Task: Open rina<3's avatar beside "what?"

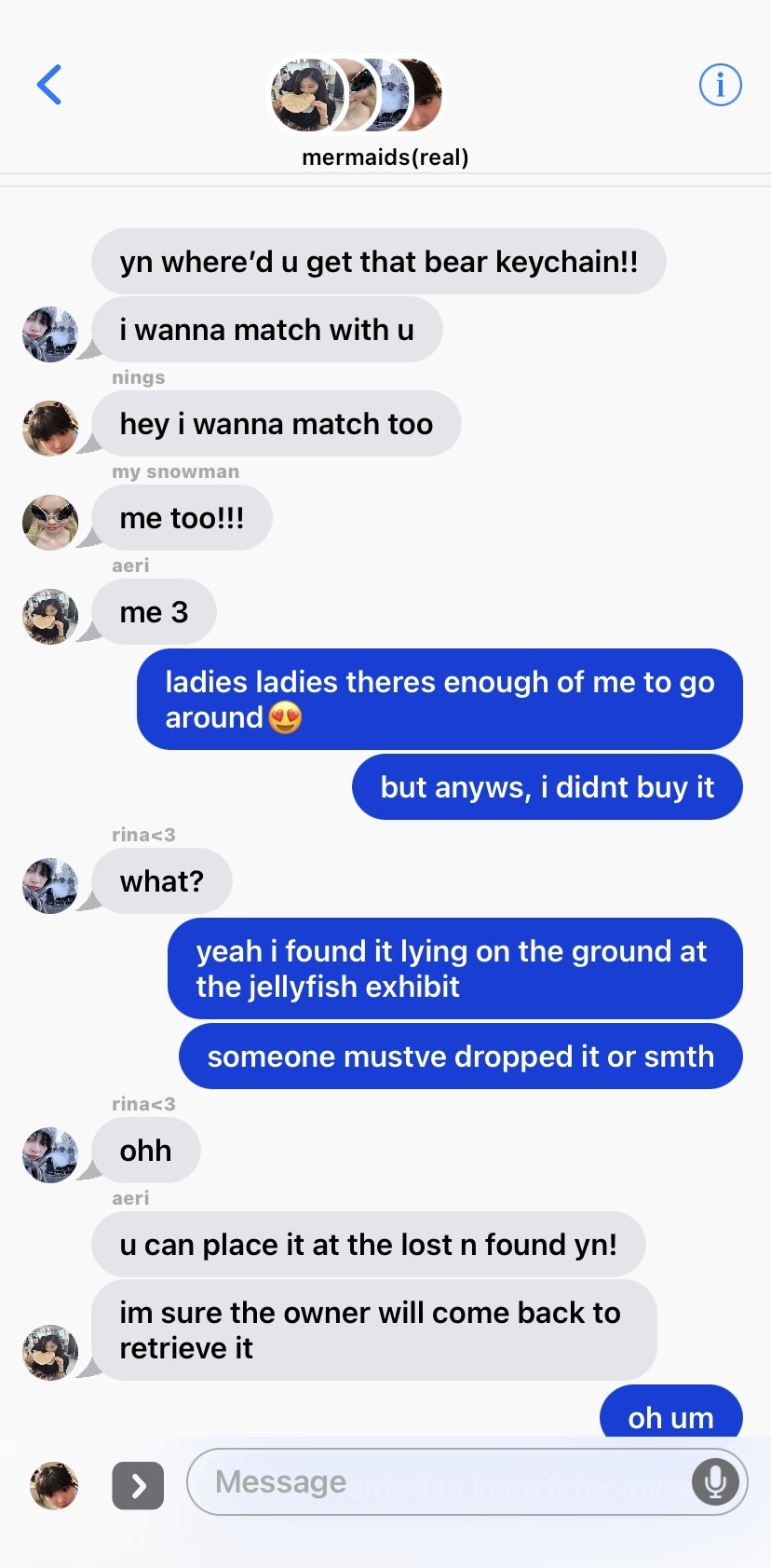Action: pyautogui.click(x=50, y=885)
